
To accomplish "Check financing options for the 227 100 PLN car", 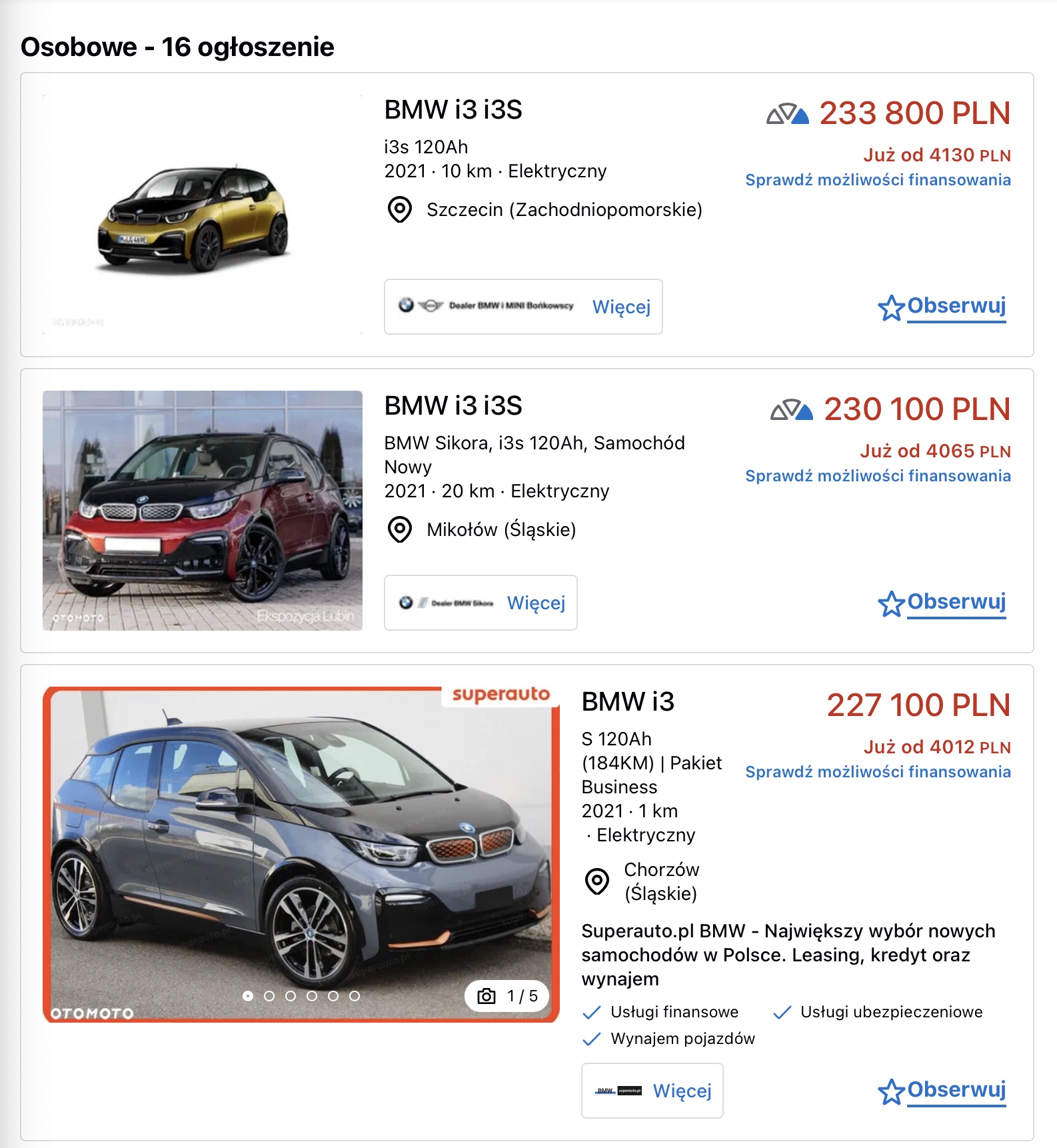I will (878, 772).
